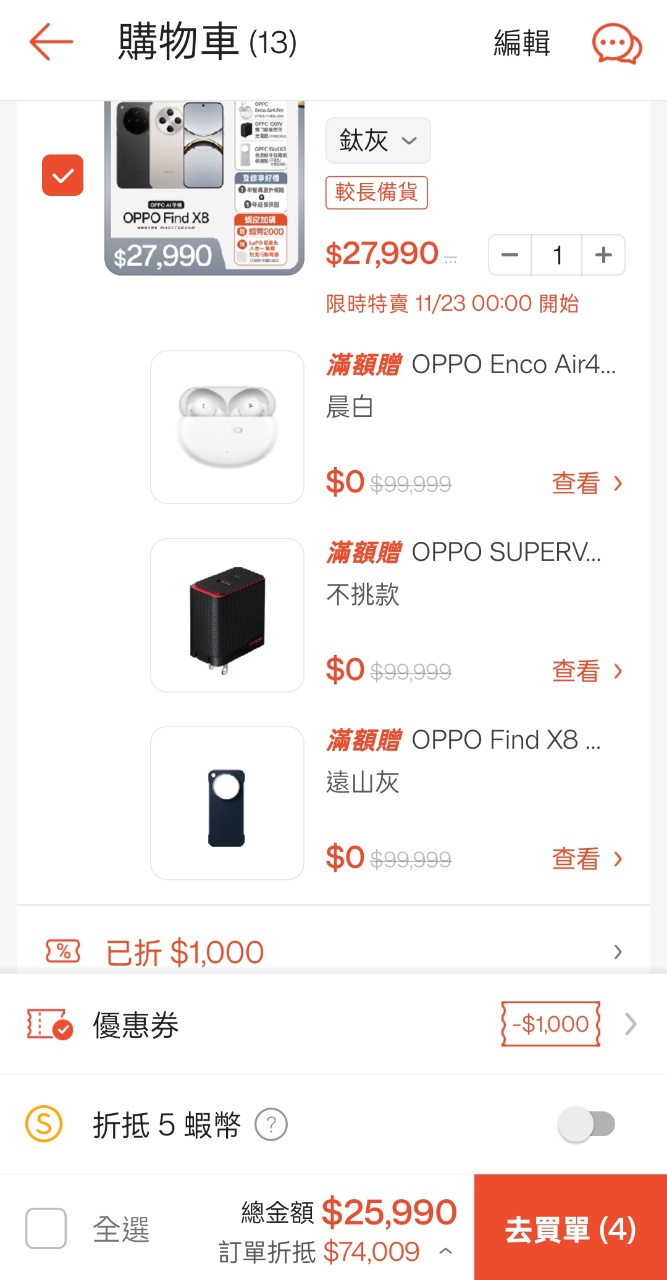Tap 編輯 to edit the cart

click(x=521, y=43)
